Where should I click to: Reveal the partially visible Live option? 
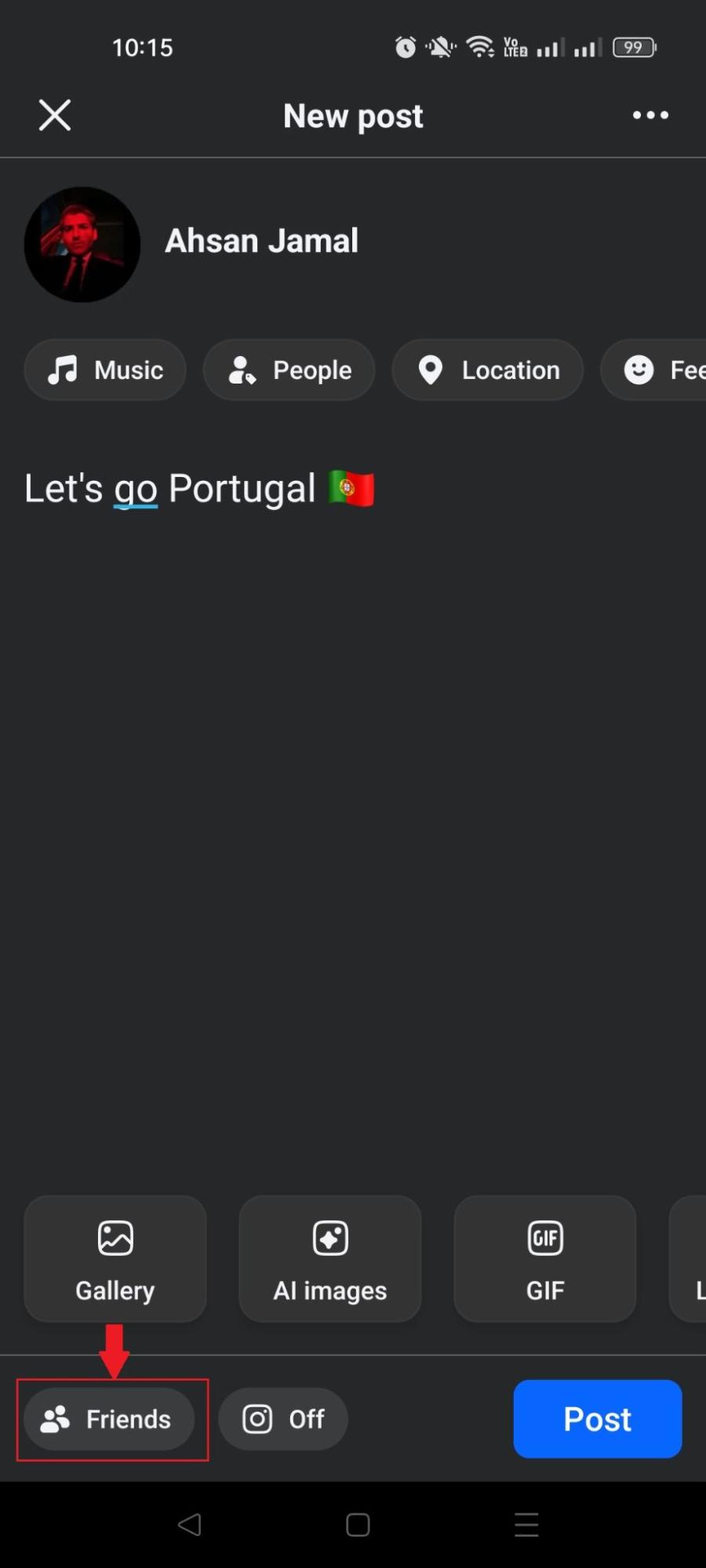pos(690,1259)
